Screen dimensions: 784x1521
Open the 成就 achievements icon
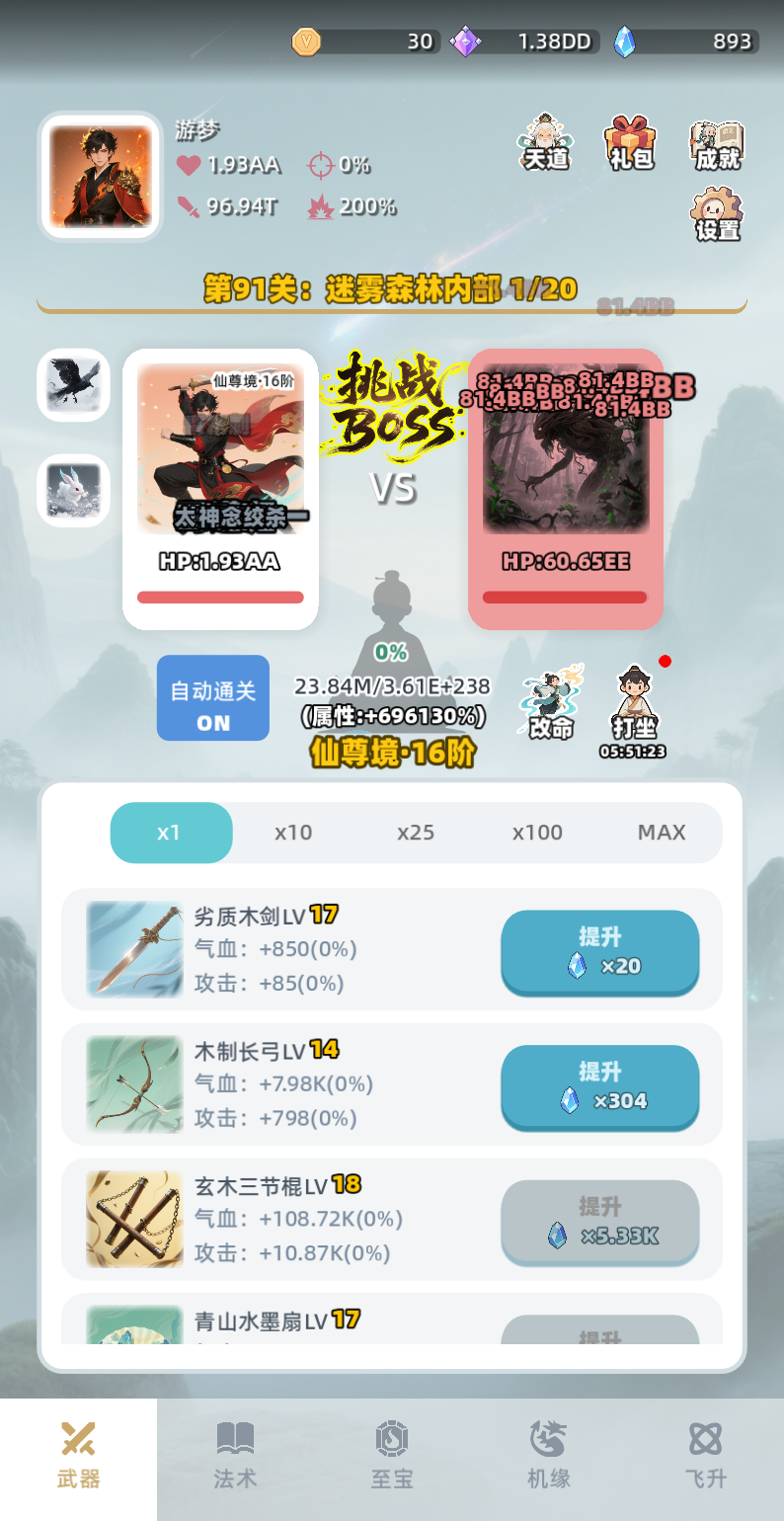click(717, 144)
